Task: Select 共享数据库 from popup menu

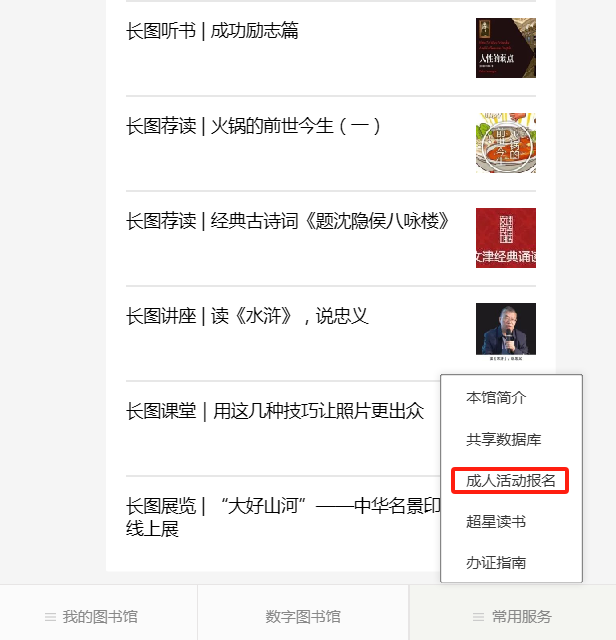Action: [x=503, y=439]
